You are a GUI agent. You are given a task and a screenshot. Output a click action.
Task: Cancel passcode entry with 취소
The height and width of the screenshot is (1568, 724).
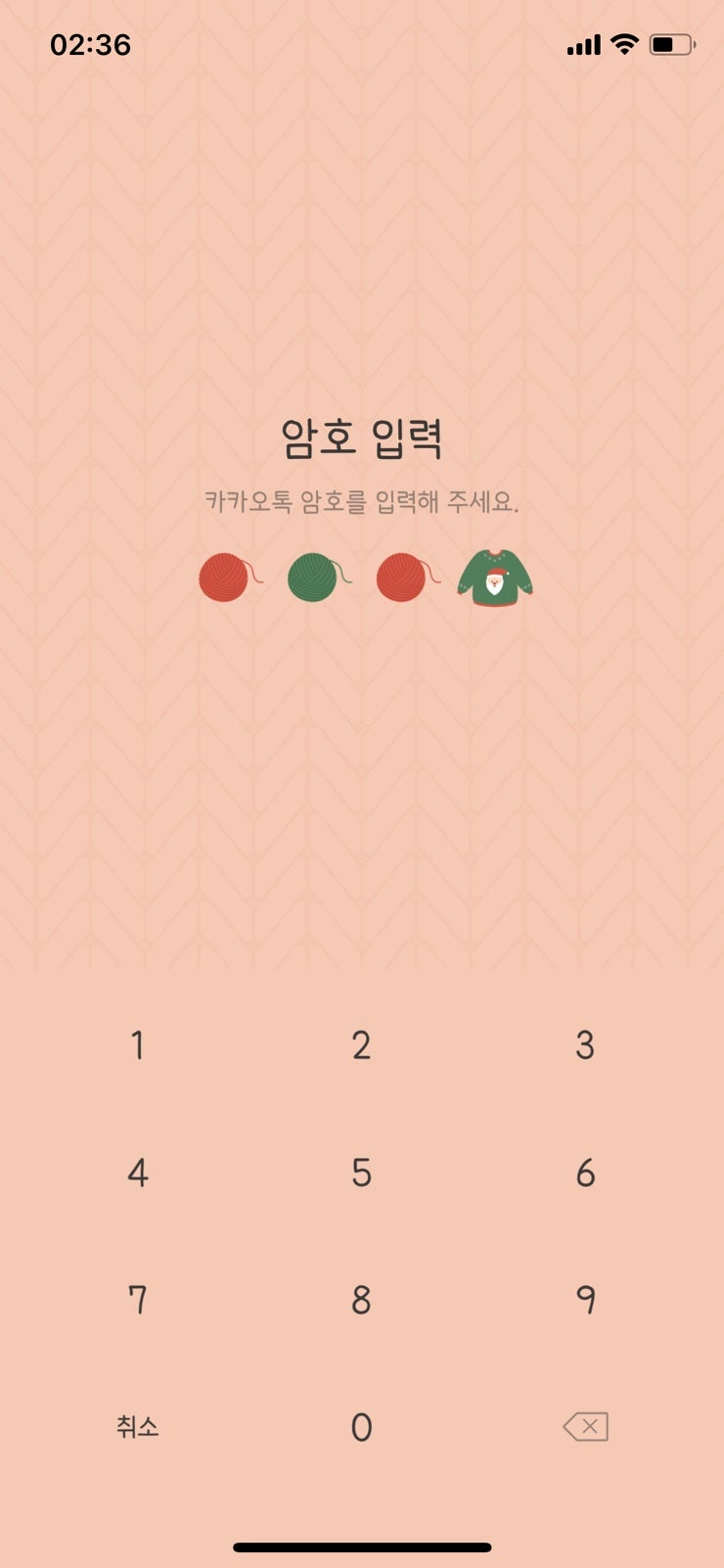click(137, 1427)
